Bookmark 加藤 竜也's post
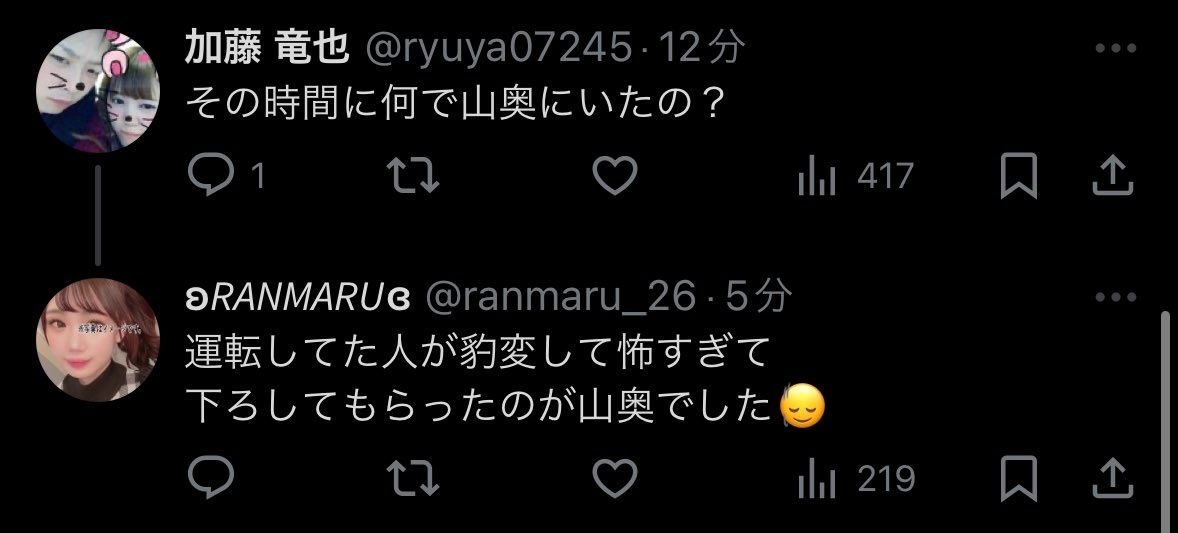Screen dimensions: 1178x533 [1019, 177]
